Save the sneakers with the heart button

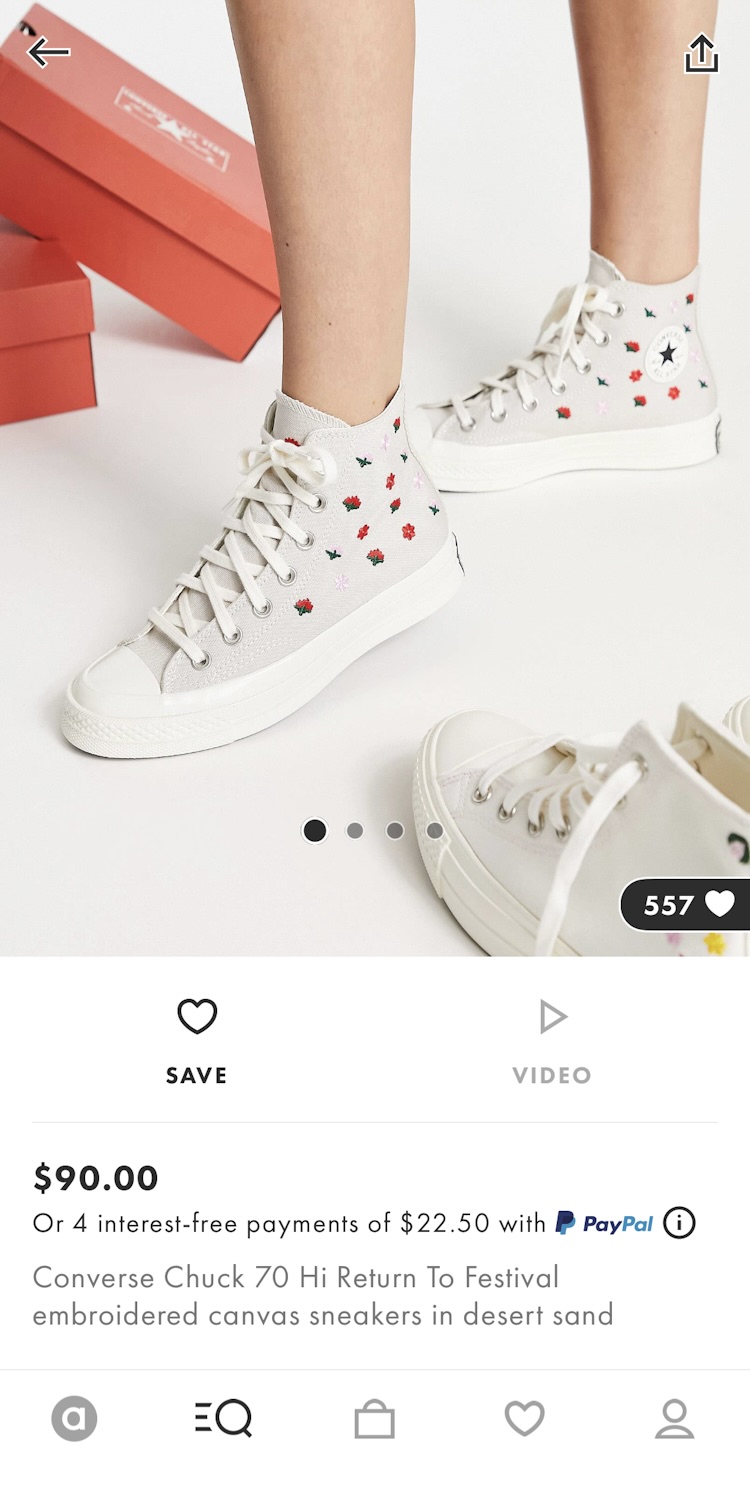(x=197, y=1040)
